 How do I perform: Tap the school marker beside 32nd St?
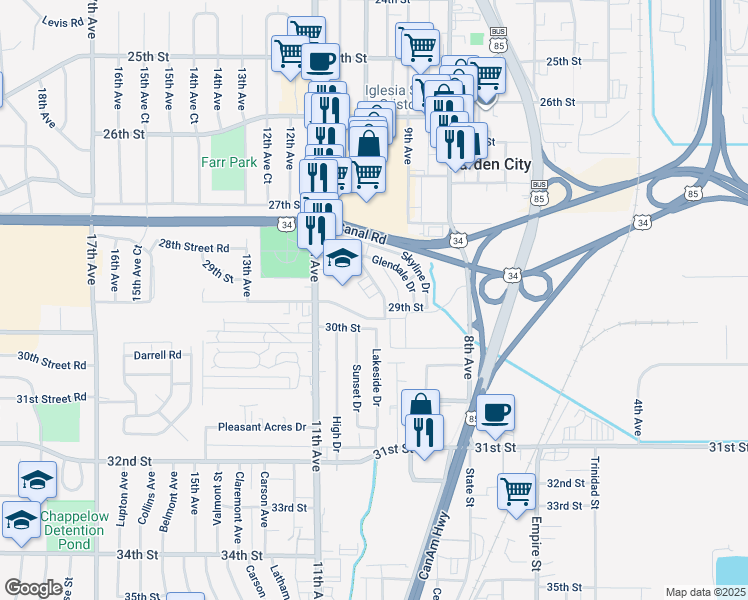[38, 481]
